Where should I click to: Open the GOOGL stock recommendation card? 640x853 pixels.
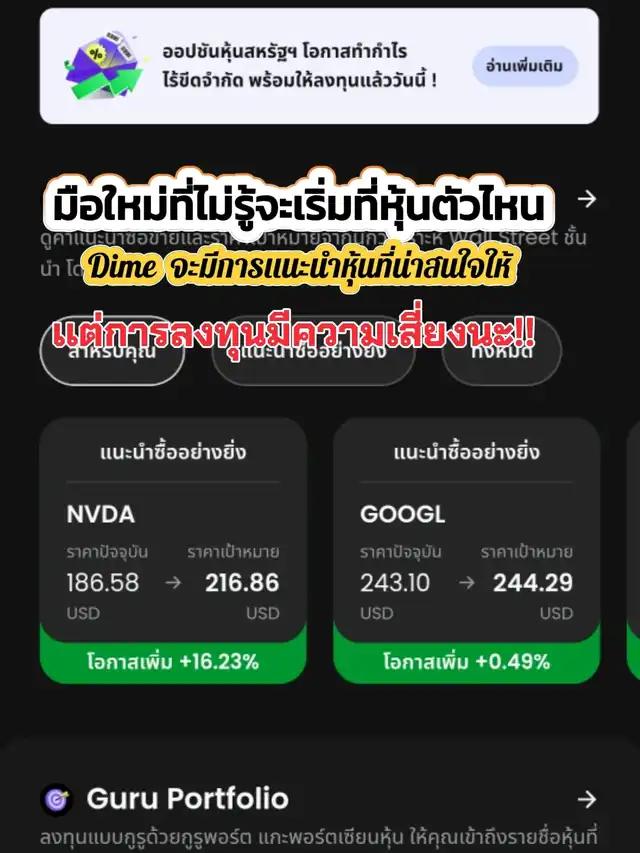(466, 550)
